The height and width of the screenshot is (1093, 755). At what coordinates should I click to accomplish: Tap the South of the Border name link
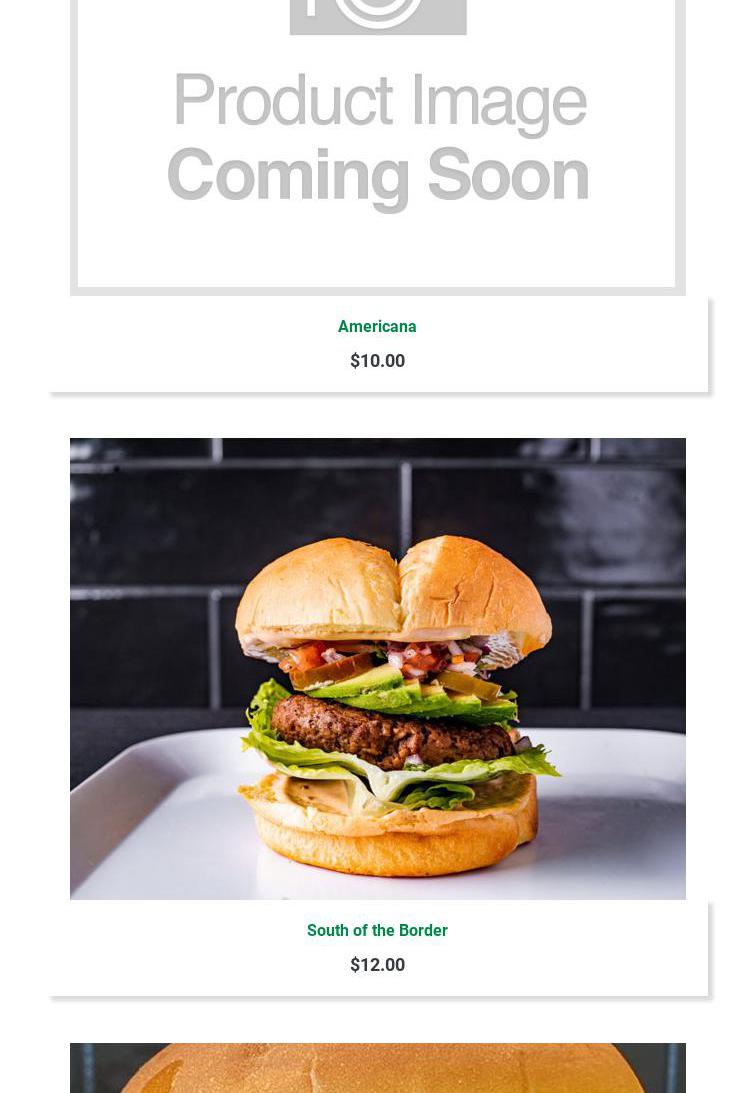[x=377, y=931]
